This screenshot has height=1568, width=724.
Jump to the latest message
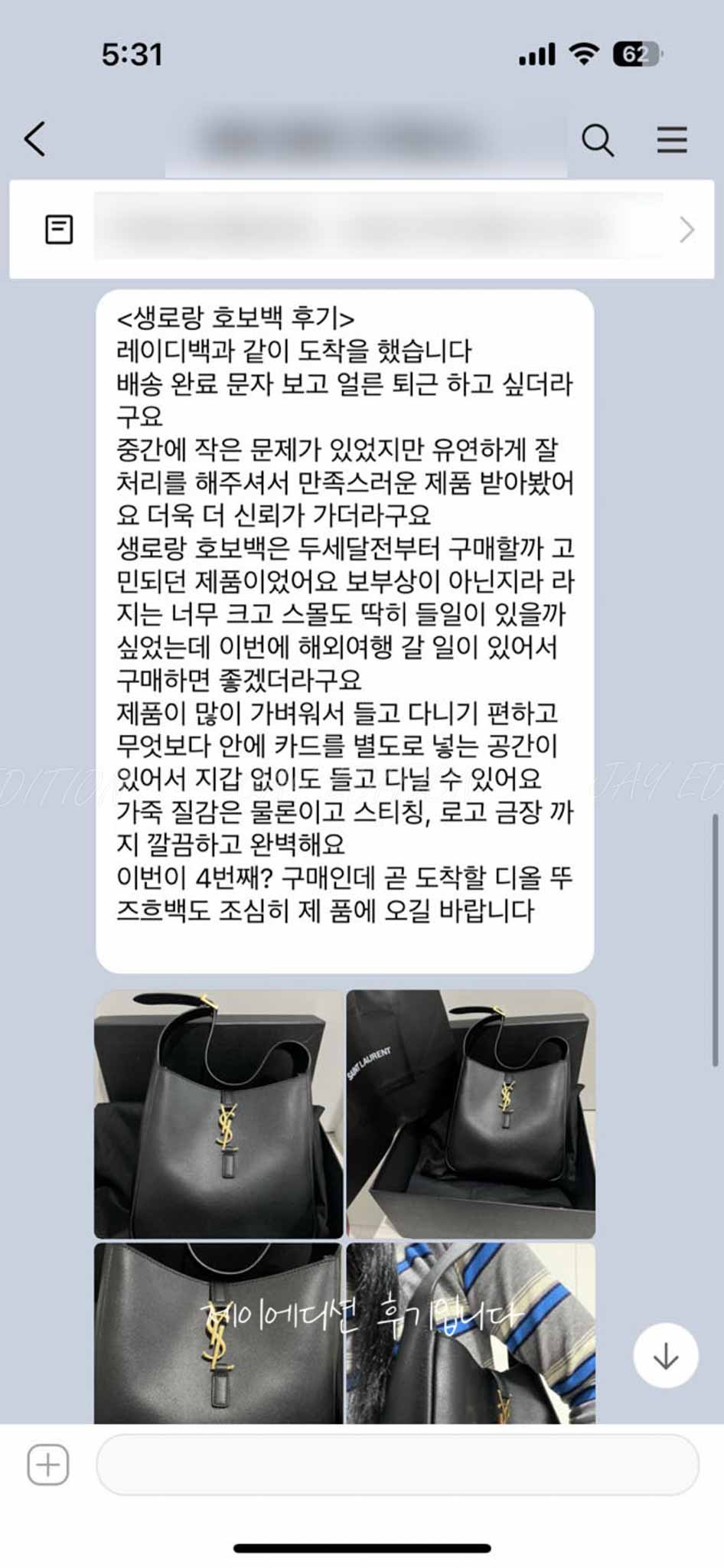click(665, 1355)
